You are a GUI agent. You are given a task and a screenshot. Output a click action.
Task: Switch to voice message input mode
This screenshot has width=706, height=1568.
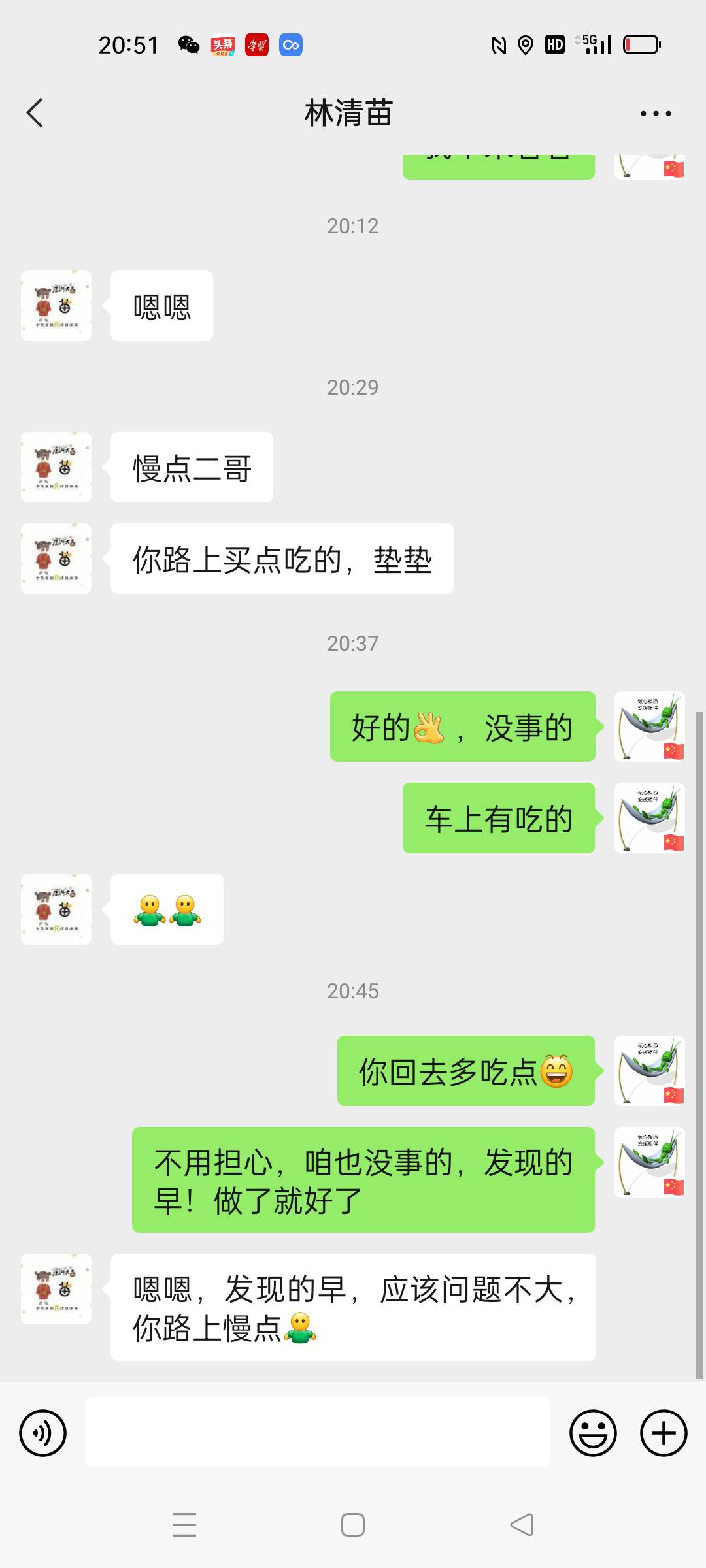coord(42,1433)
